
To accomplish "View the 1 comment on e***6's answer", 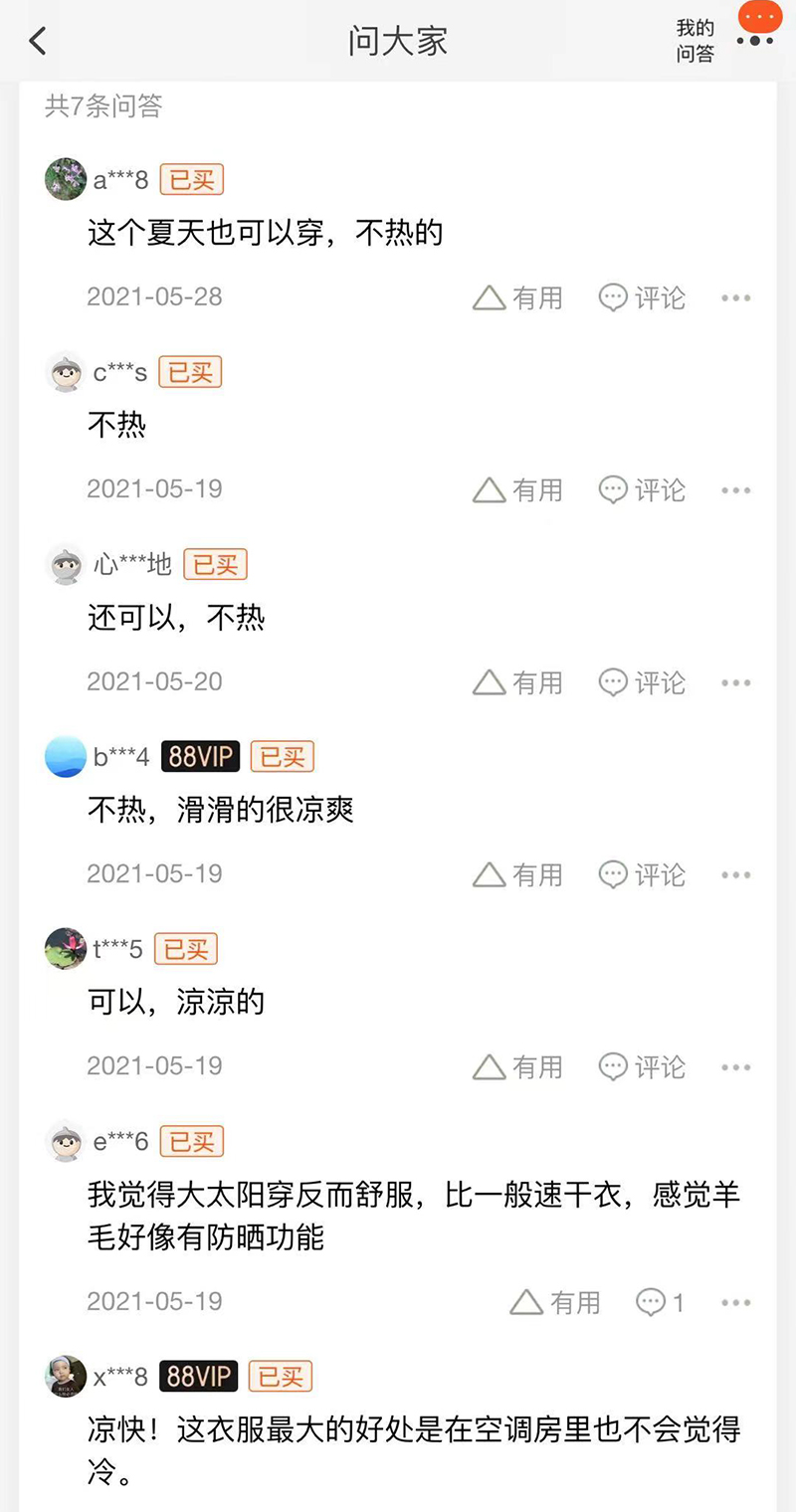I will (661, 1302).
